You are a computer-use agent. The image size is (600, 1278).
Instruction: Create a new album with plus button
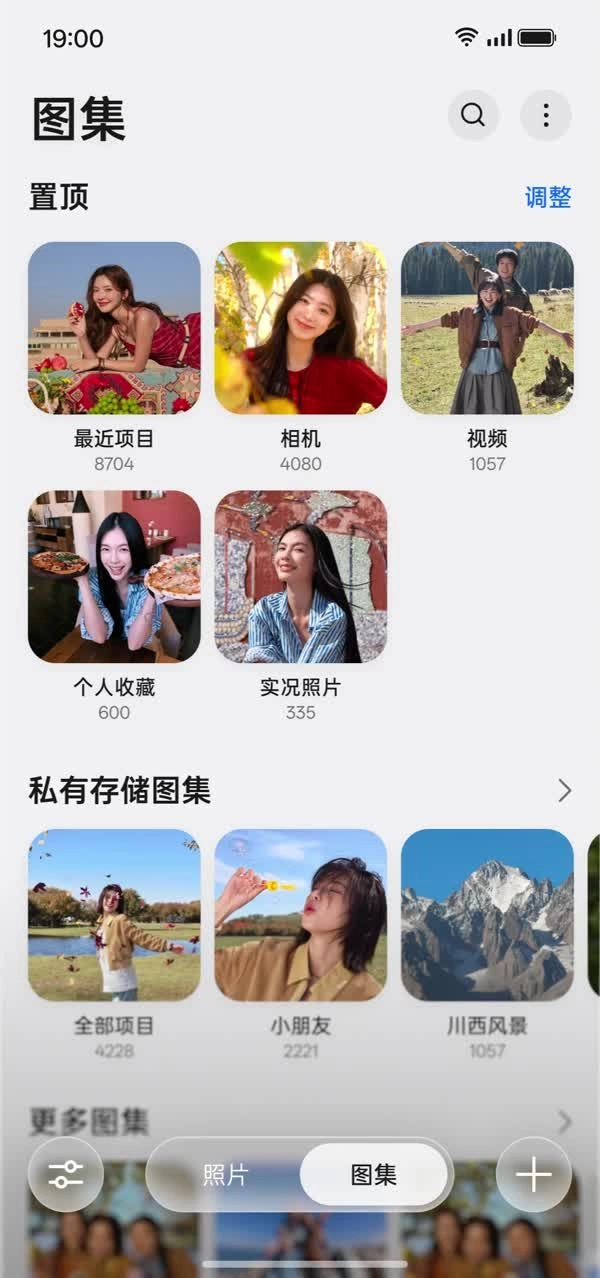tap(533, 1175)
